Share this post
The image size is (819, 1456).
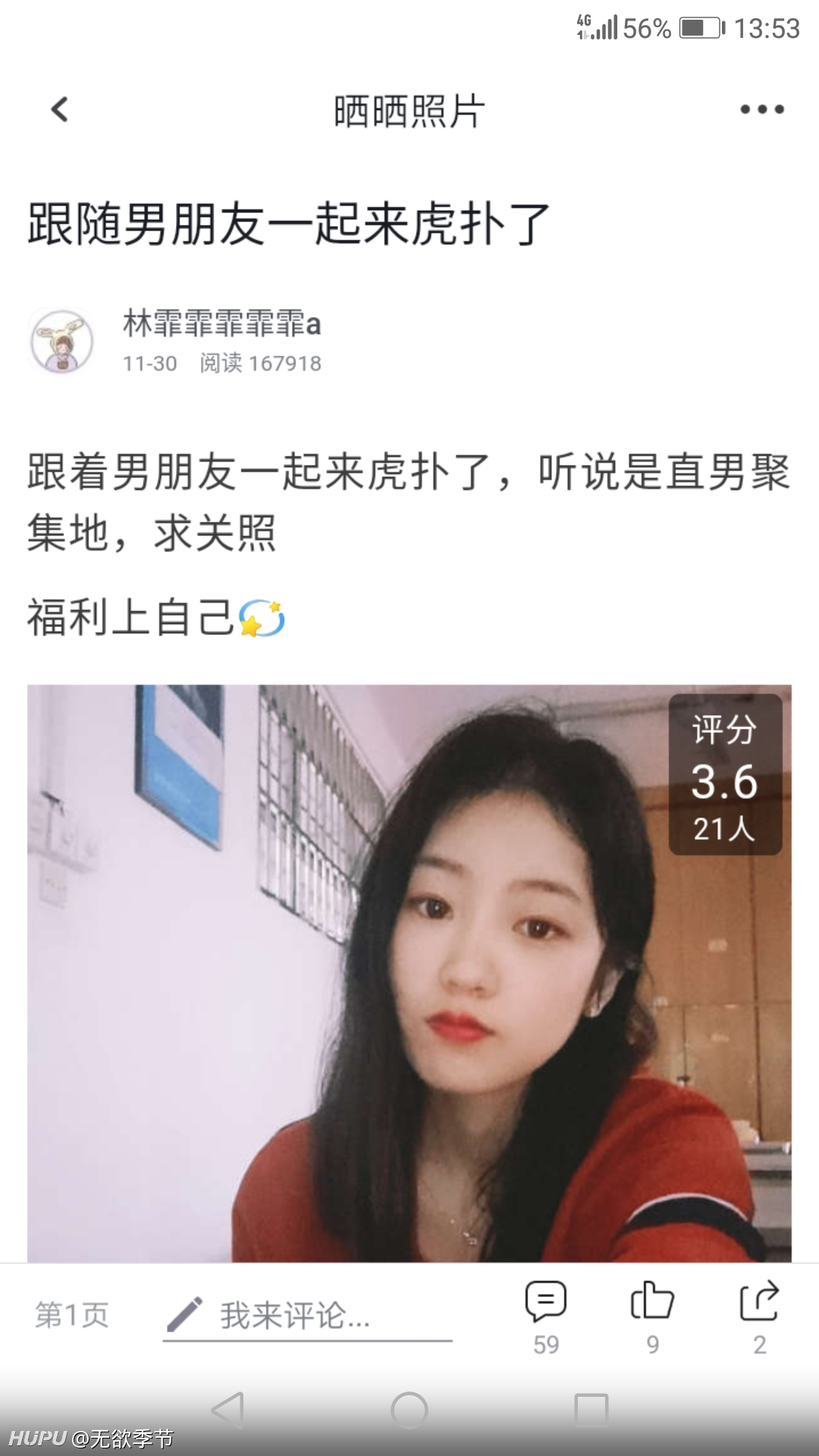pos(759,1319)
